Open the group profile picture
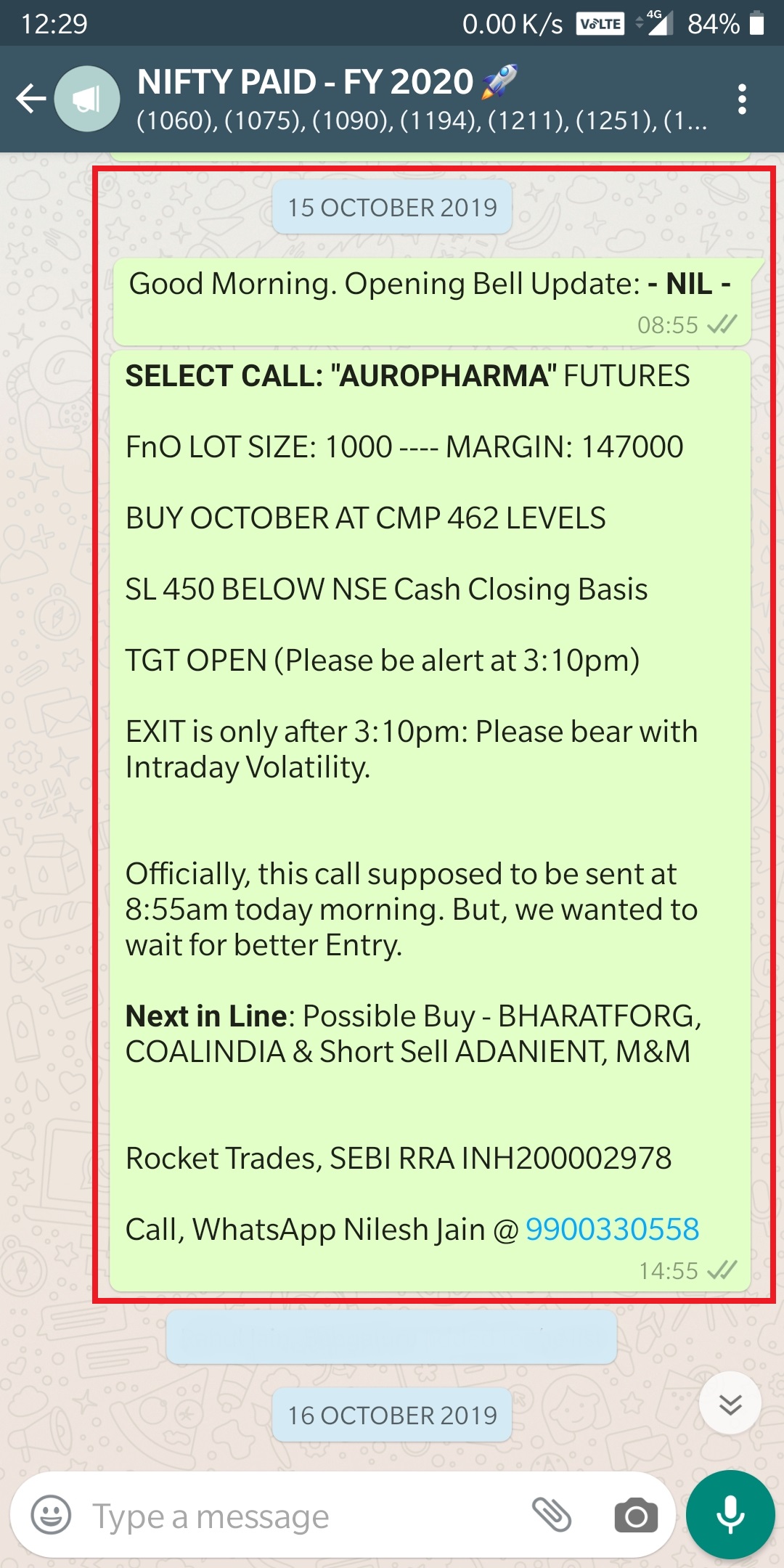This screenshot has width=784, height=1568. pos(87,99)
